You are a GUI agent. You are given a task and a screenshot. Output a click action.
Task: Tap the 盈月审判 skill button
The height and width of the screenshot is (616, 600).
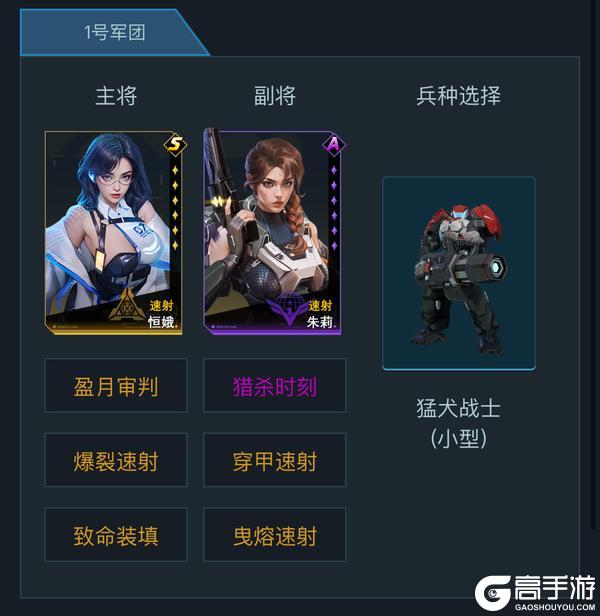tap(116, 386)
